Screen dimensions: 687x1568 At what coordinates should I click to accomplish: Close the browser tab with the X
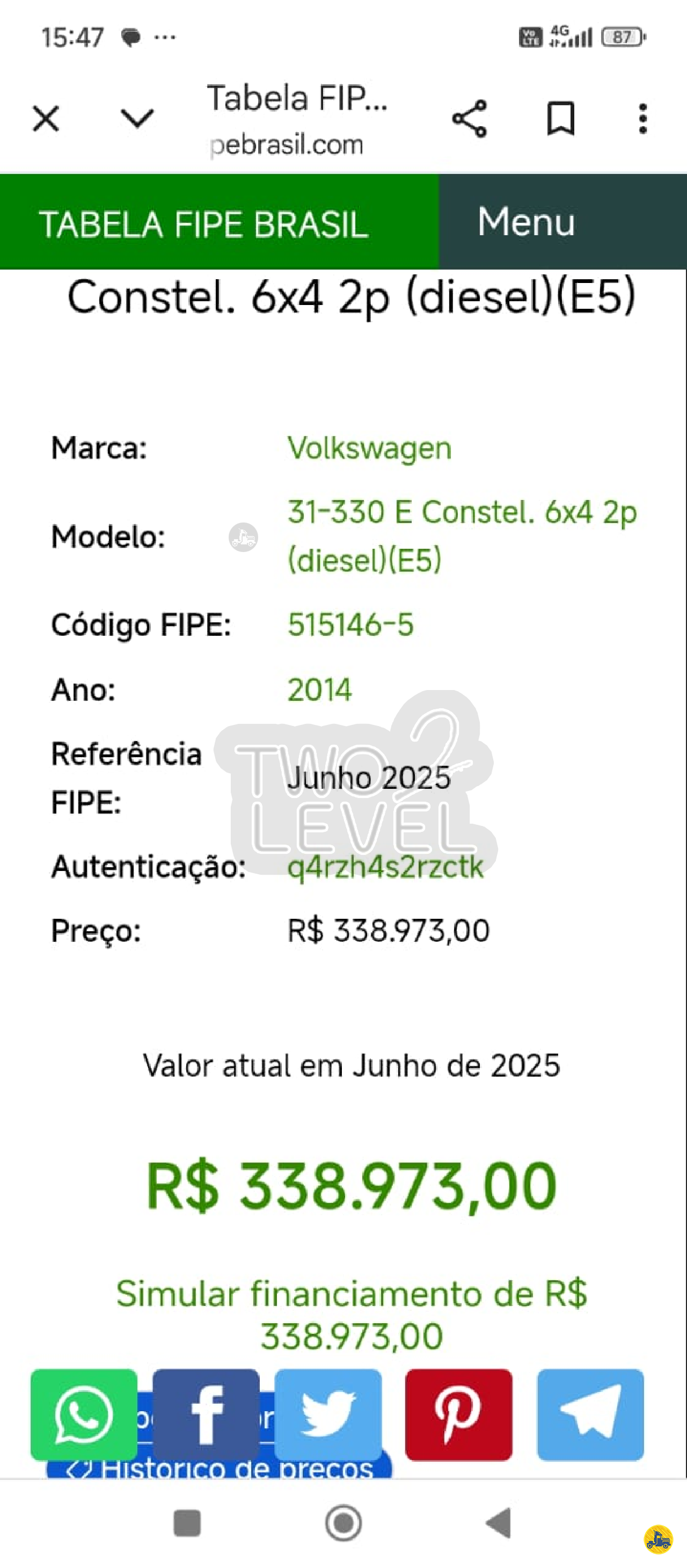46,118
